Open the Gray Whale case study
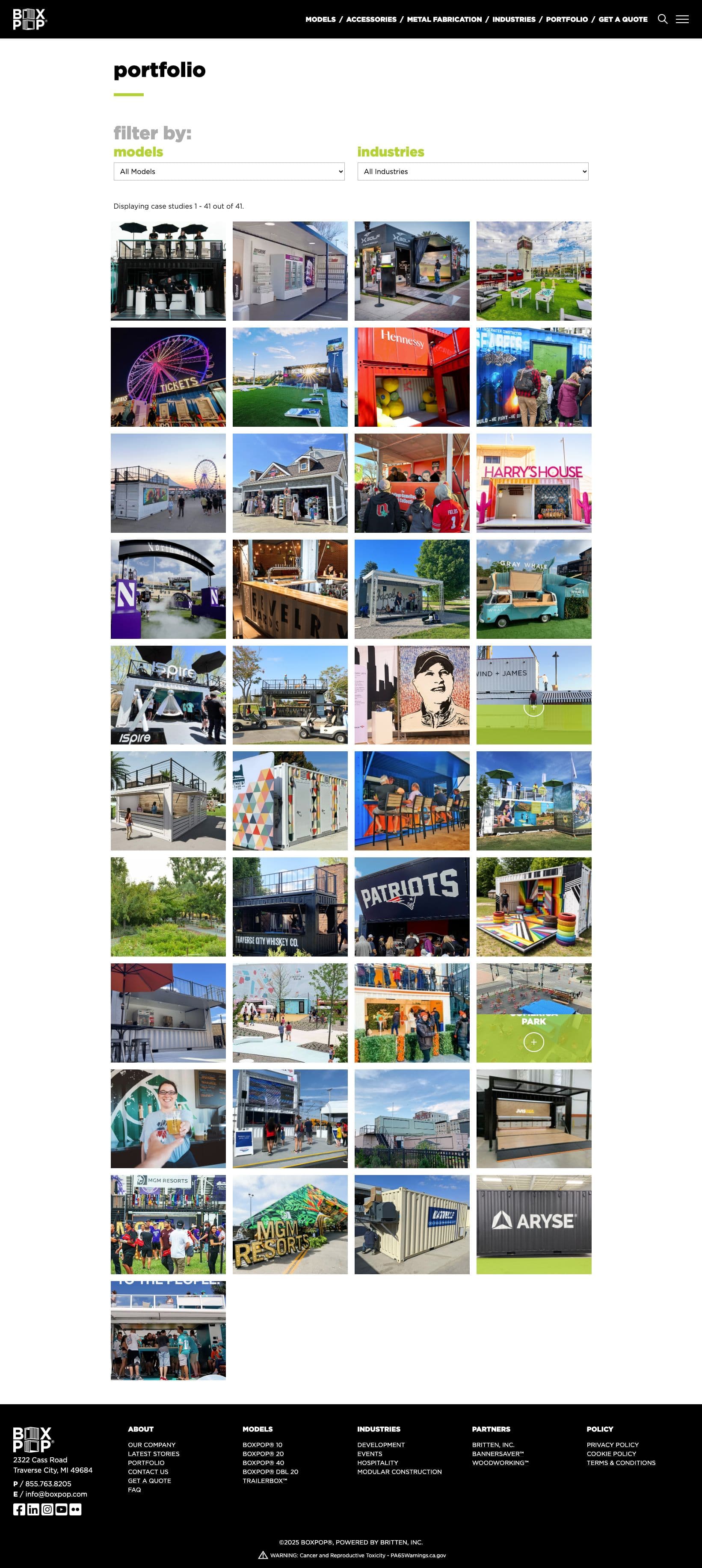Image resolution: width=702 pixels, height=1568 pixels. tap(533, 589)
